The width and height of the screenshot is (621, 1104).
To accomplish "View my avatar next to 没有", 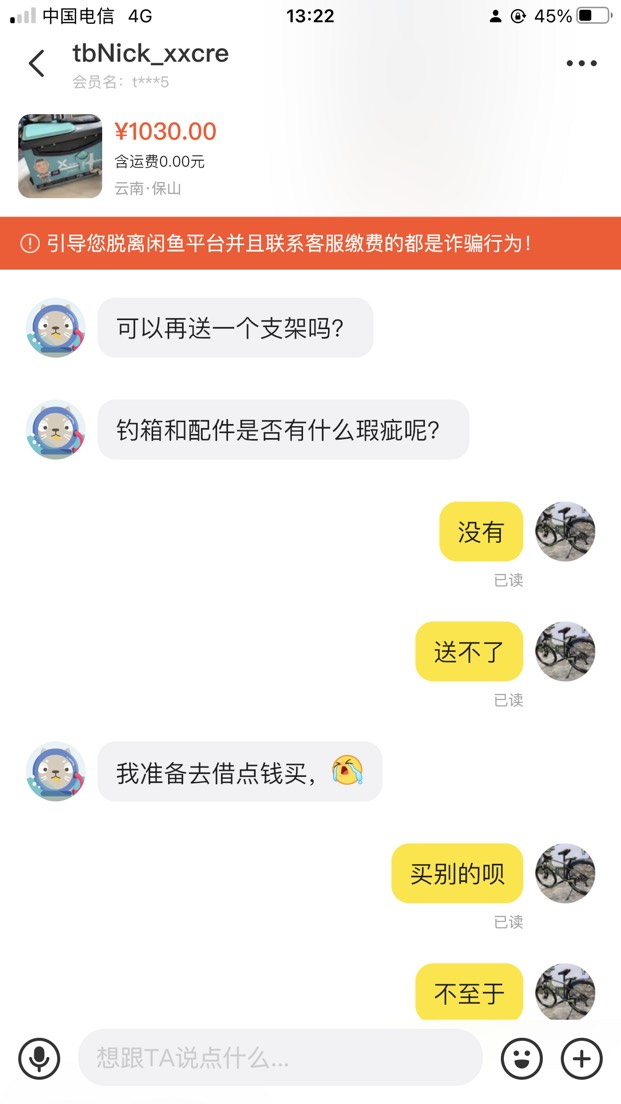I will coord(565,531).
